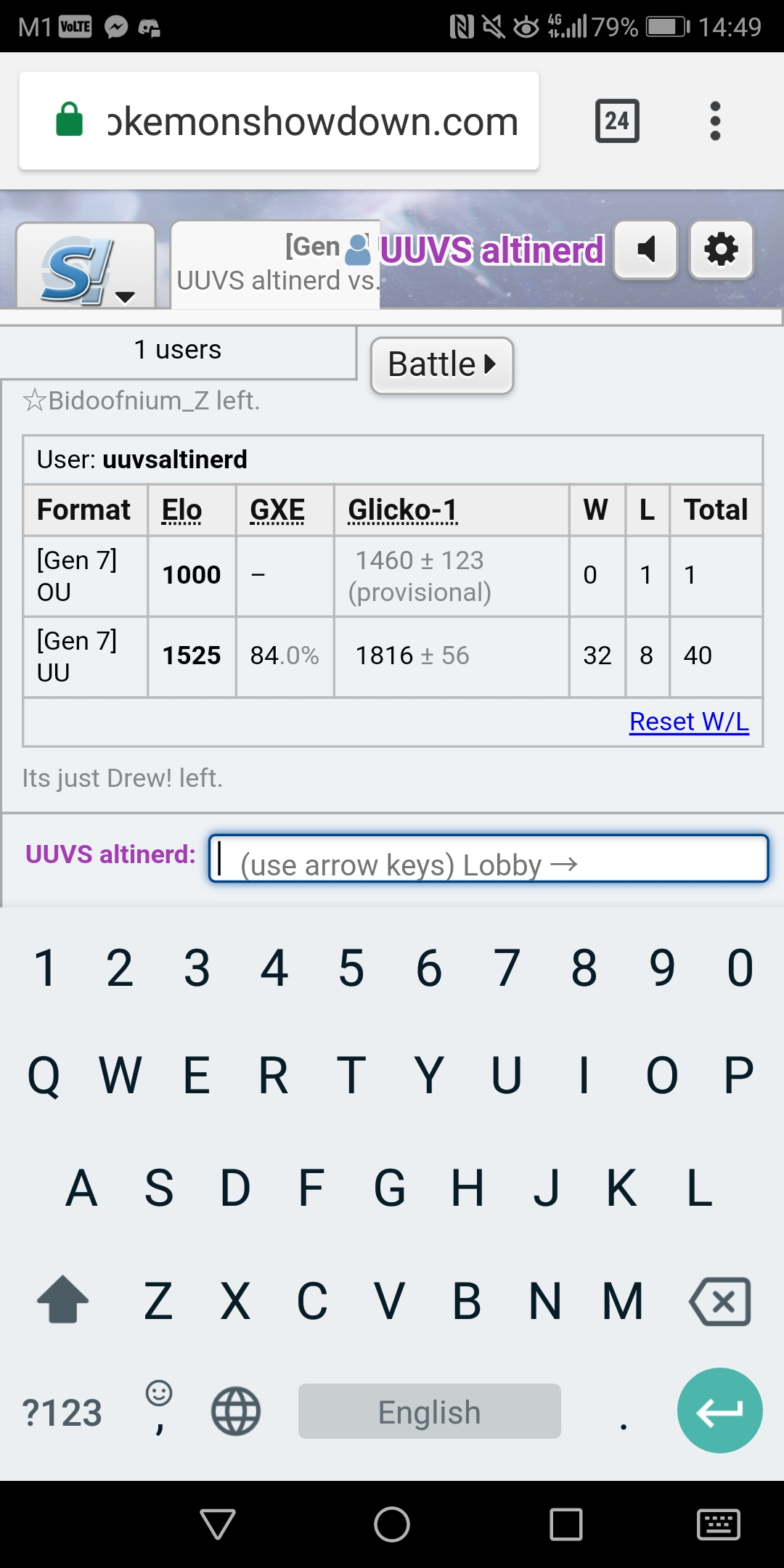Tap the pokemonshowdown.com address bar
The image size is (784, 1568).
click(279, 121)
